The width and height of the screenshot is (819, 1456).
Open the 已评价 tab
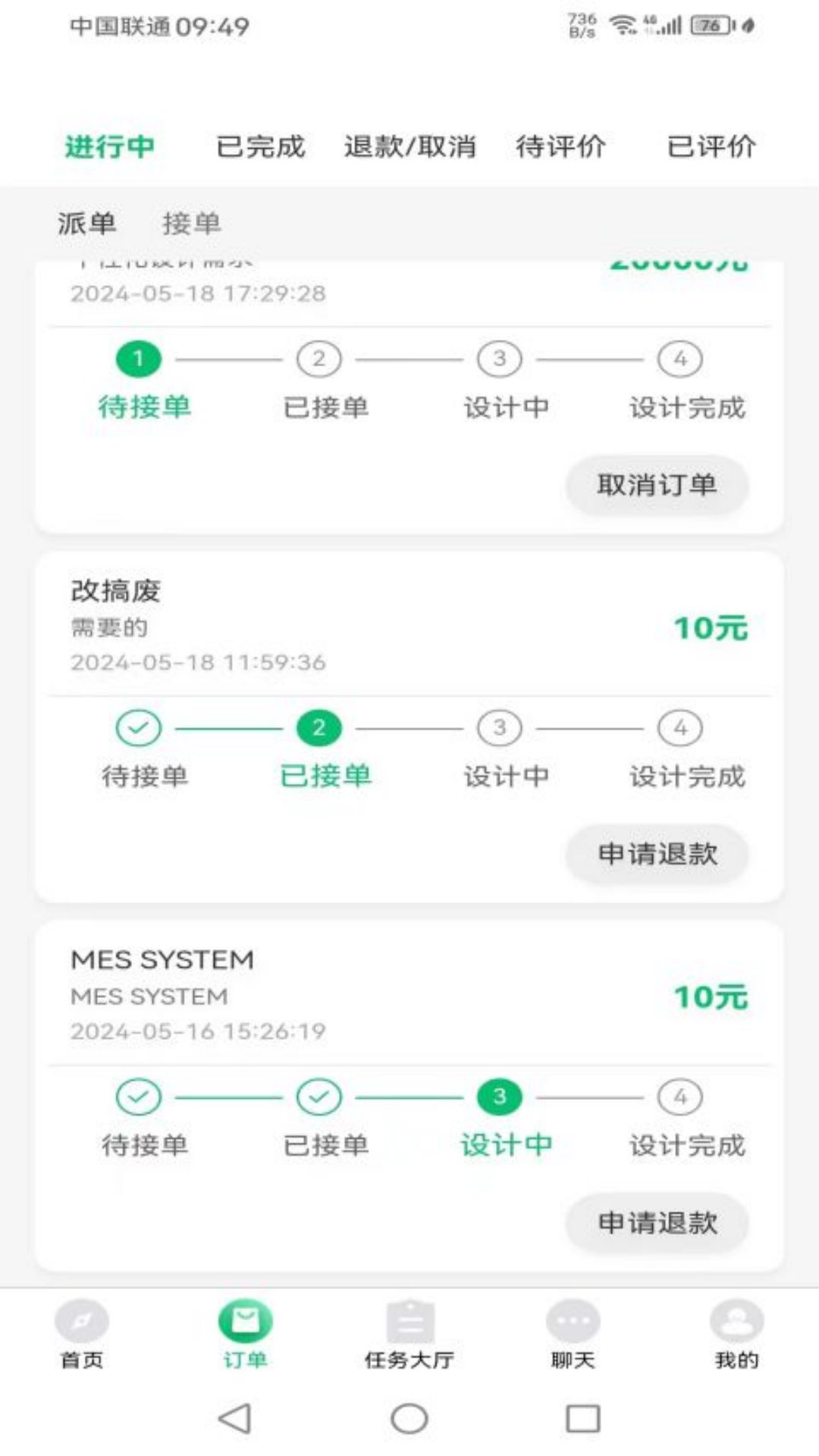click(x=711, y=146)
